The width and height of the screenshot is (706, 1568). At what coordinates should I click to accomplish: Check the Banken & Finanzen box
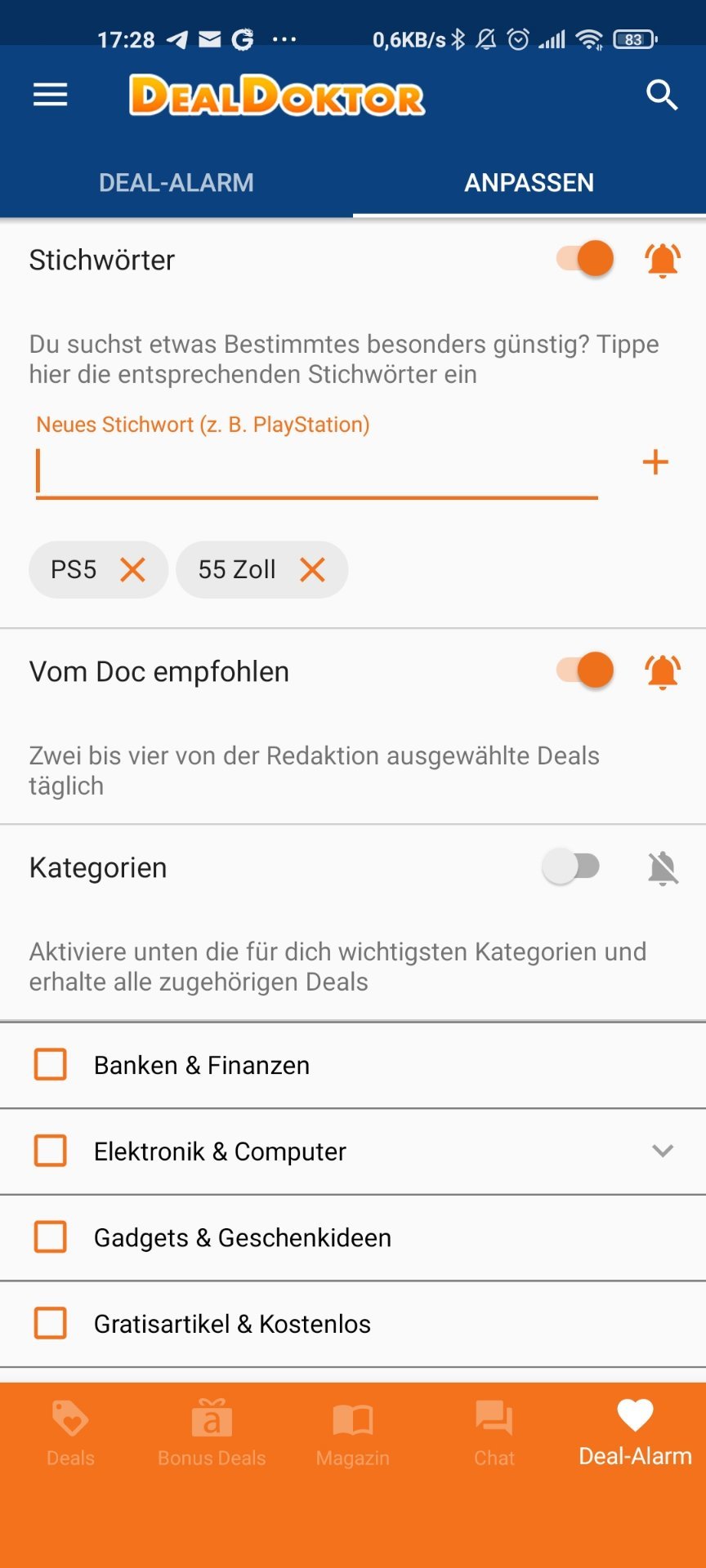pos(51,1065)
